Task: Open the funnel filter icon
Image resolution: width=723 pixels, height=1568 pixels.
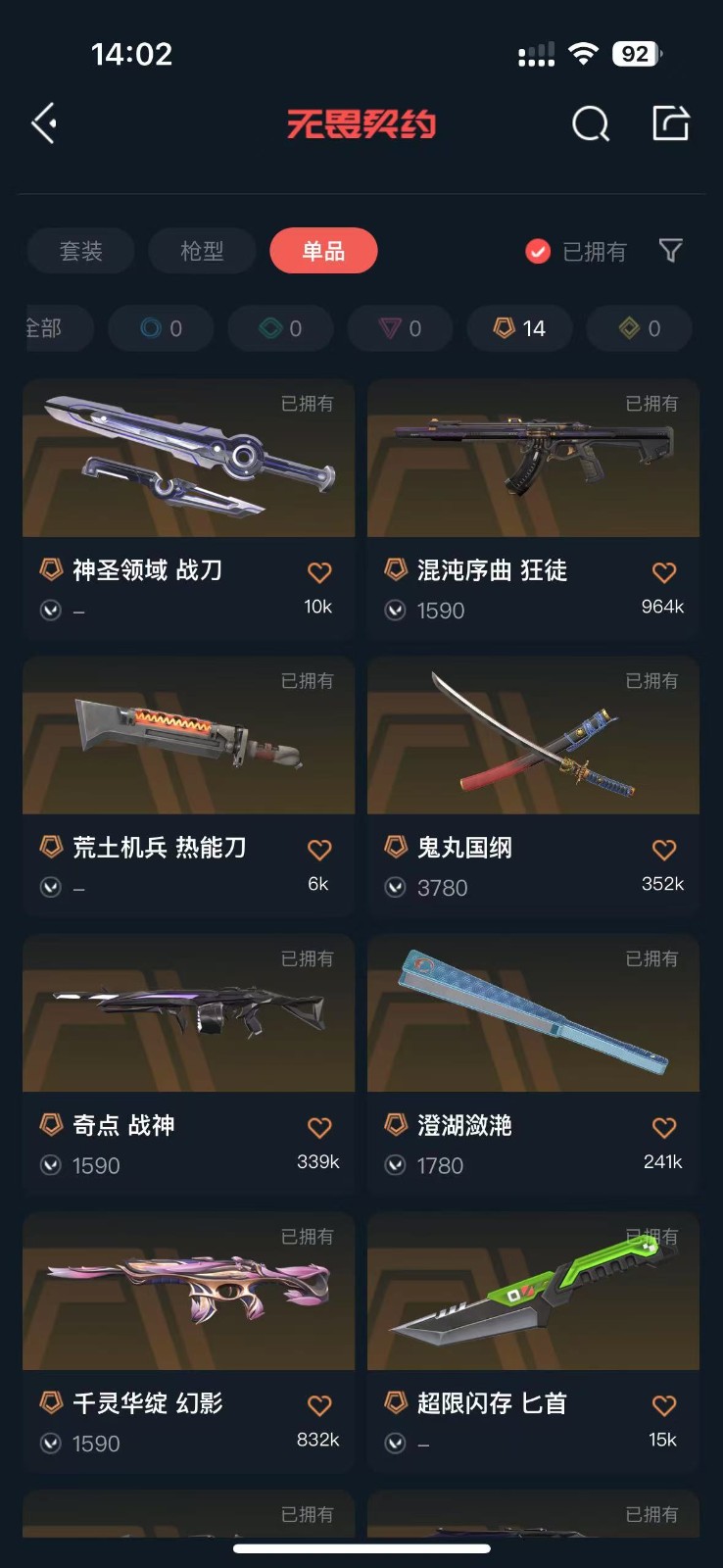Action: point(671,251)
